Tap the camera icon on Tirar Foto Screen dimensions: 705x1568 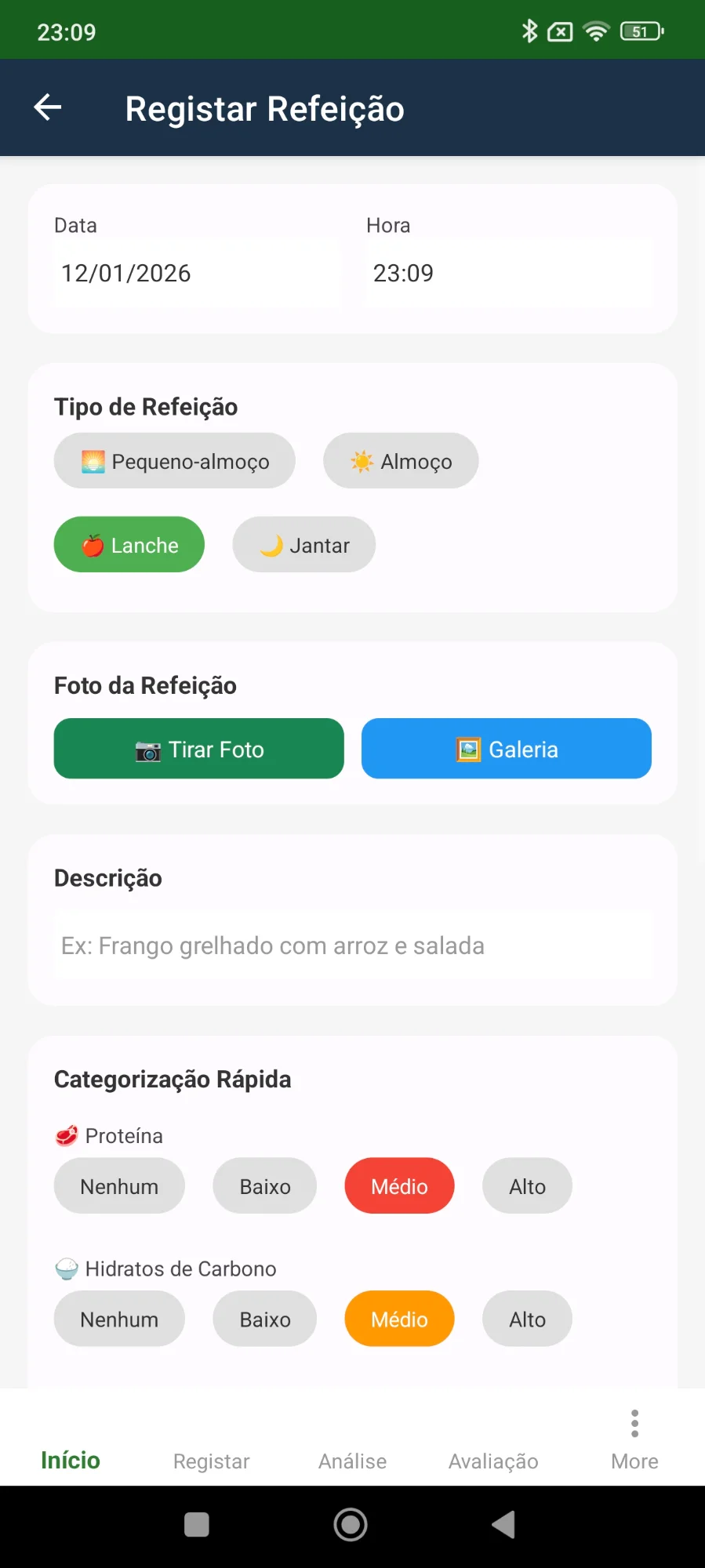pos(147,749)
